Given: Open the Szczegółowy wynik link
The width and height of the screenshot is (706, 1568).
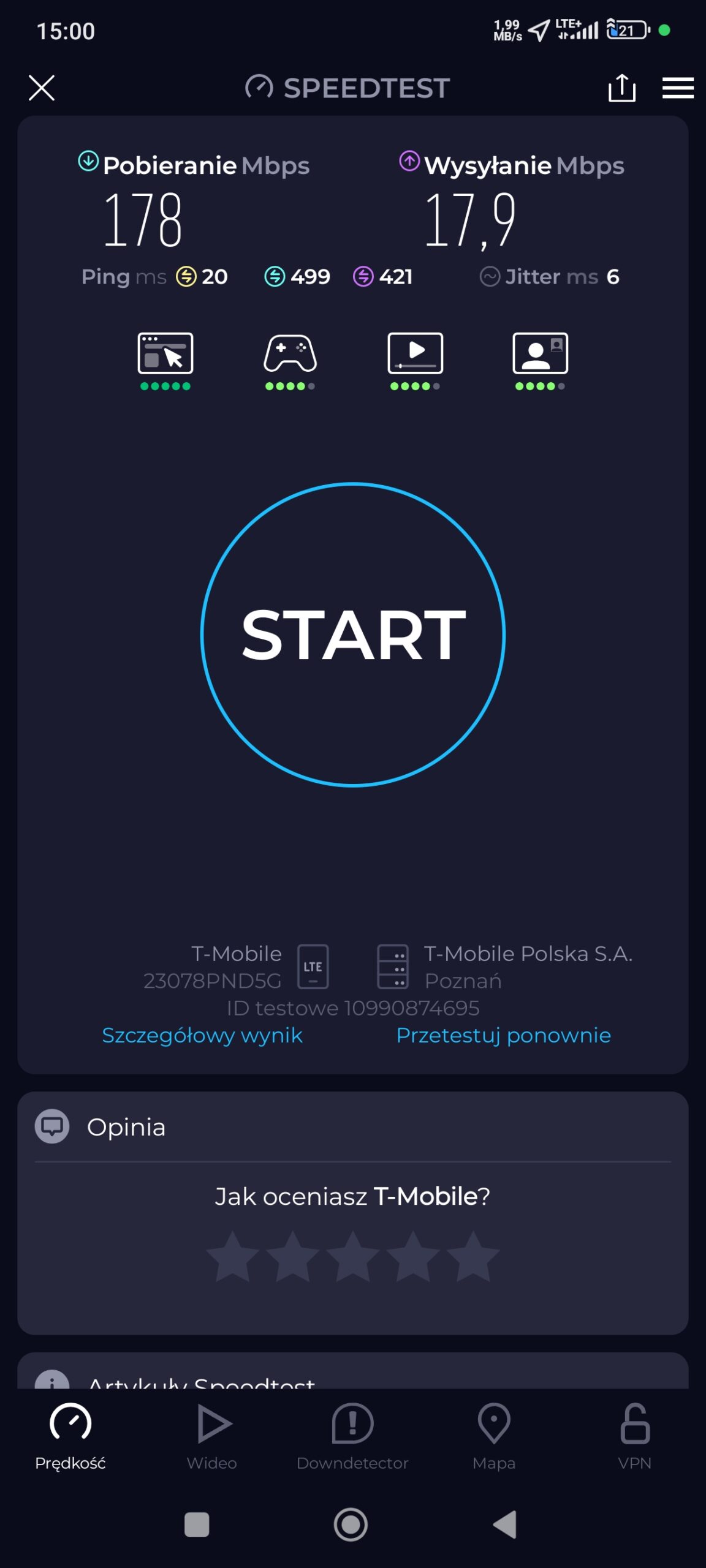Looking at the screenshot, I should 202,1036.
